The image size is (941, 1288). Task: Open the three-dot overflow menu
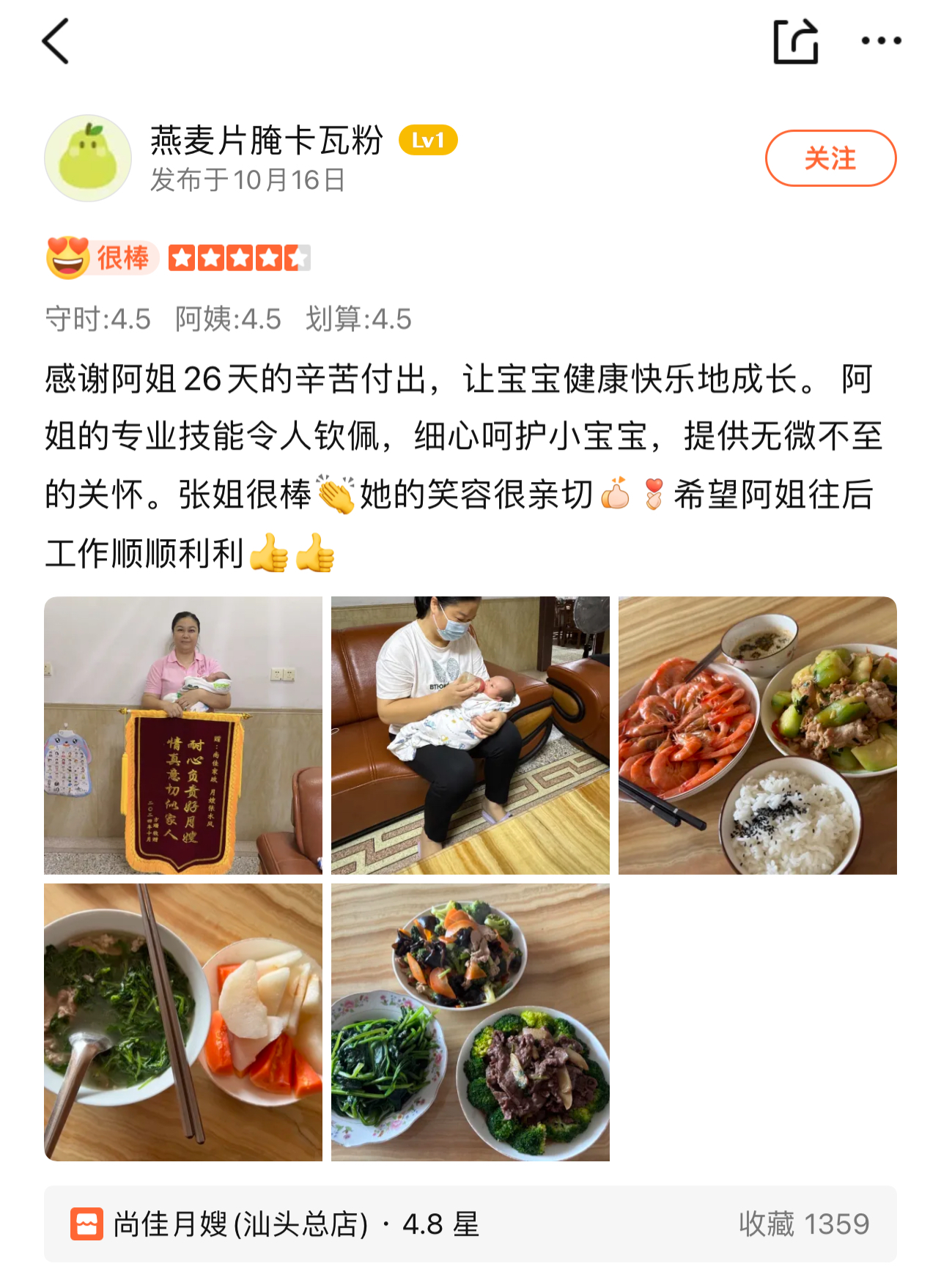[x=881, y=41]
